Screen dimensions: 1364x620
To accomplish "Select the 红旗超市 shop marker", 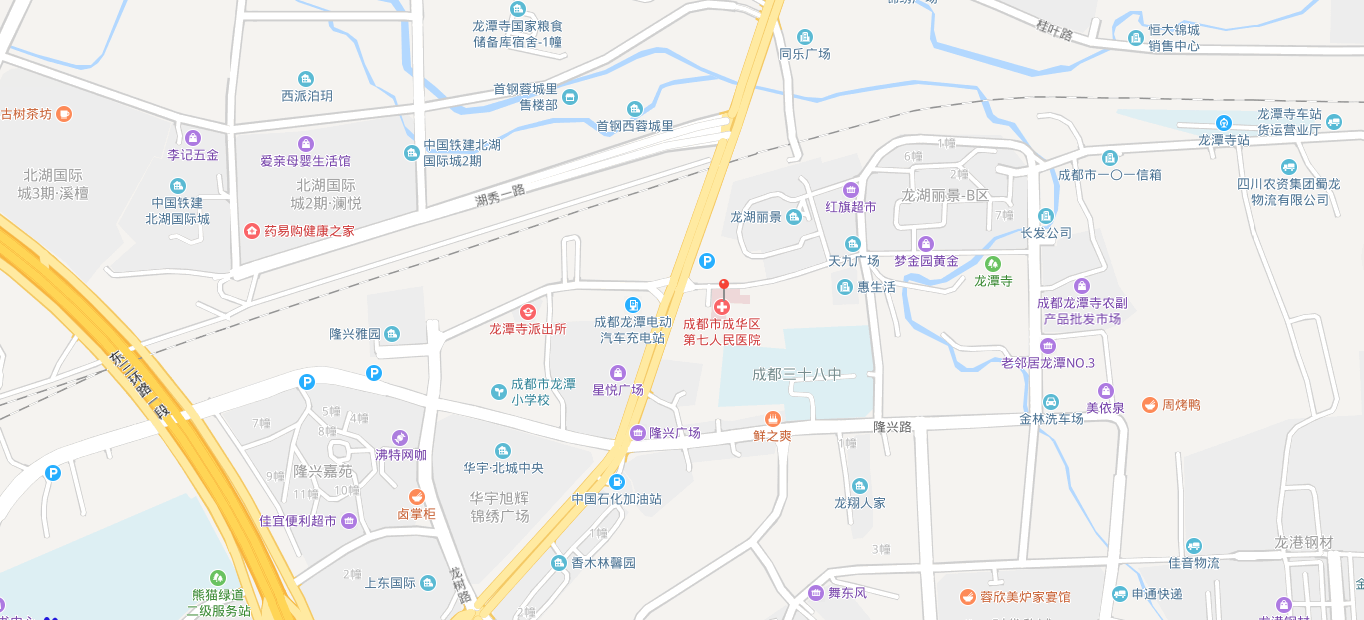I will 851,190.
